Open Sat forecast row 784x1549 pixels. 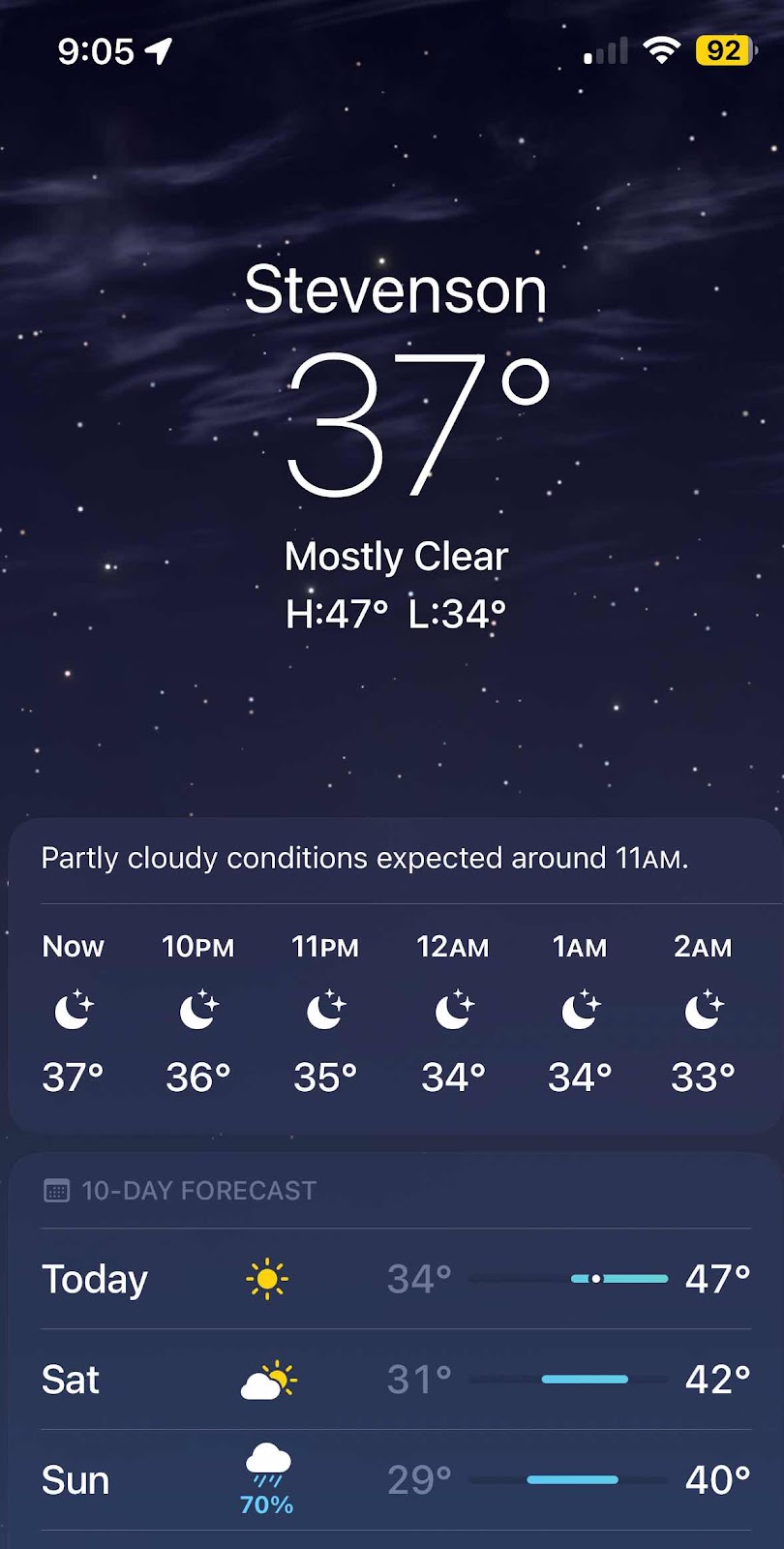396,1380
